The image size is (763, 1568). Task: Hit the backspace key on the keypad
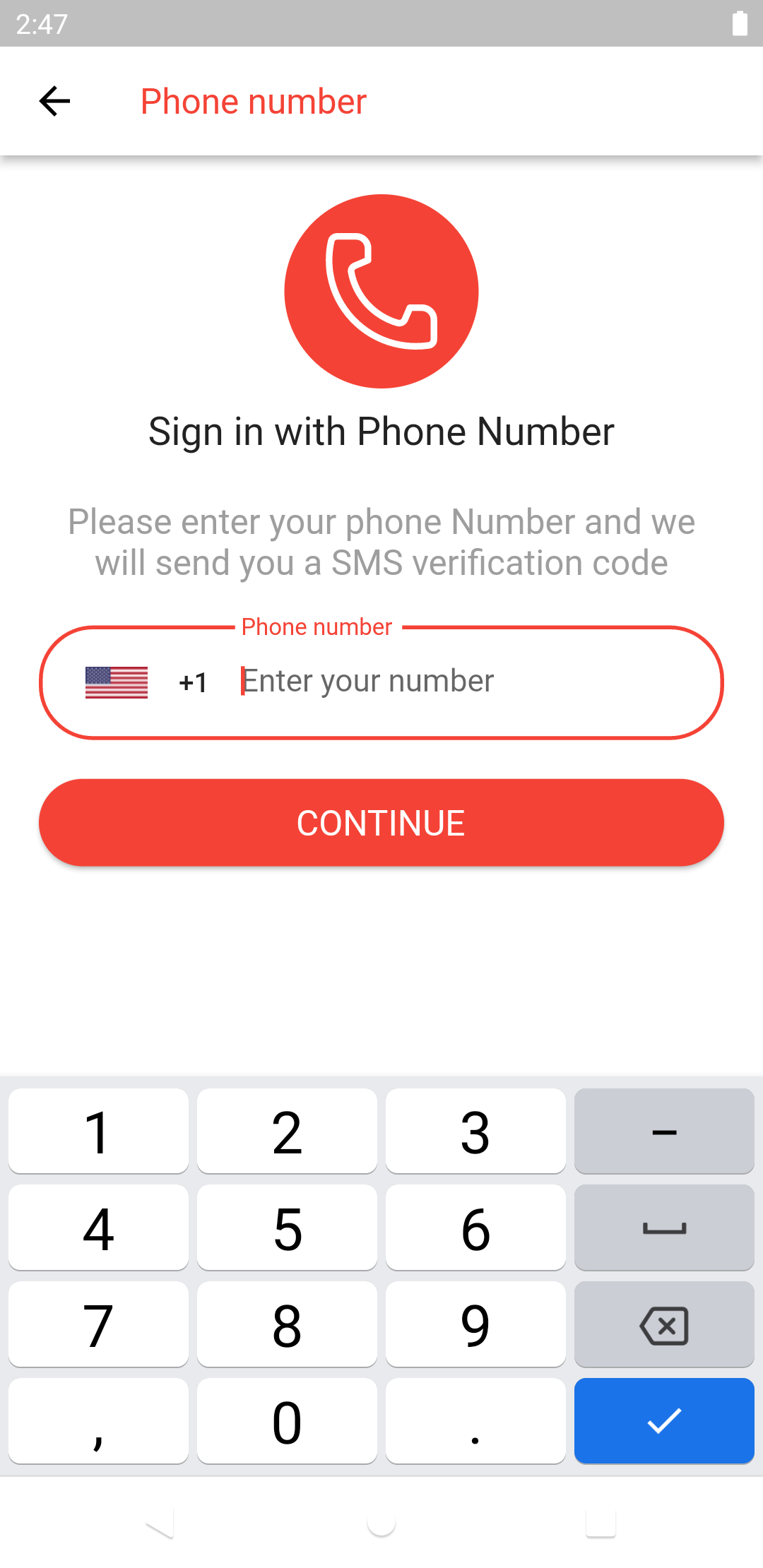pos(664,1325)
